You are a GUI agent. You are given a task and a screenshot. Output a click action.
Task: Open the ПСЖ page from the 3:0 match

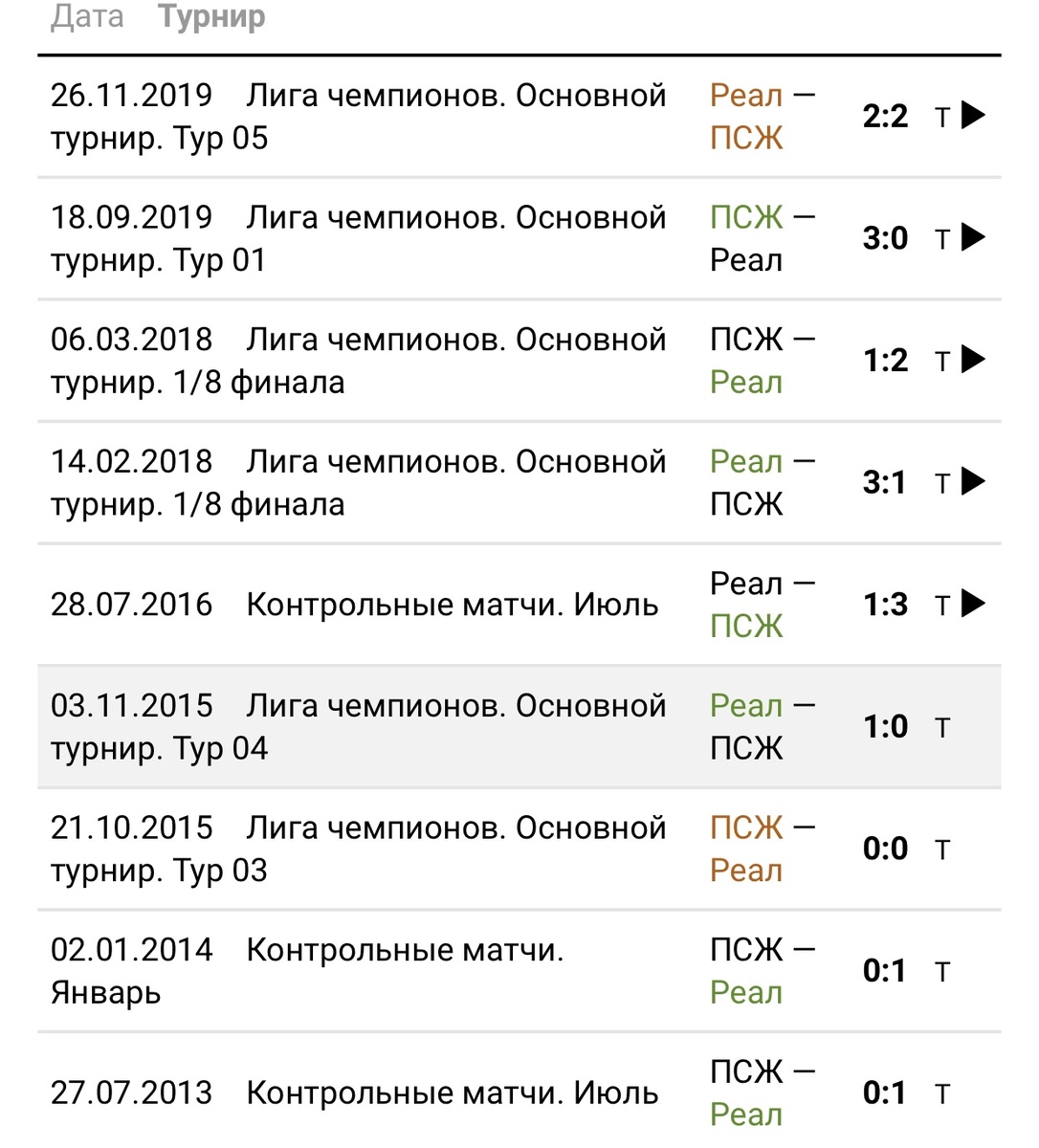pyautogui.click(x=746, y=216)
